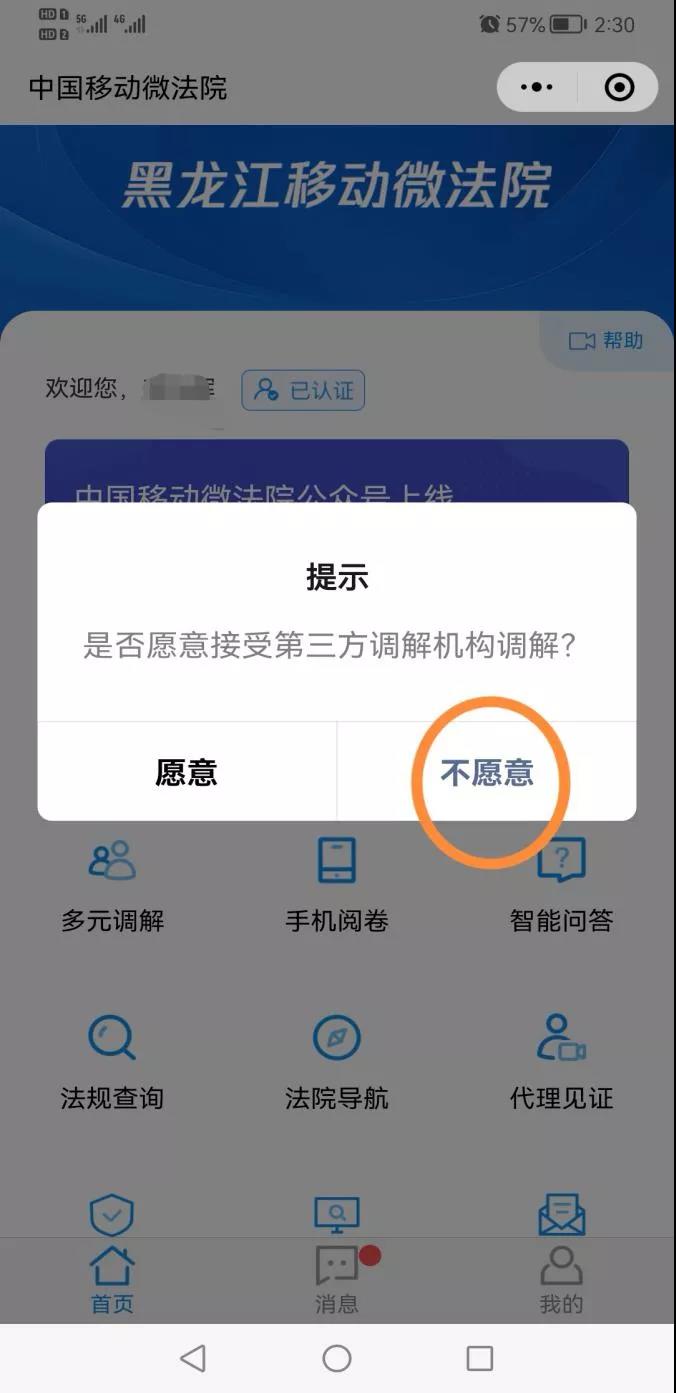676x1393 pixels.
Task: Tap the system back button
Action: click(193, 1357)
